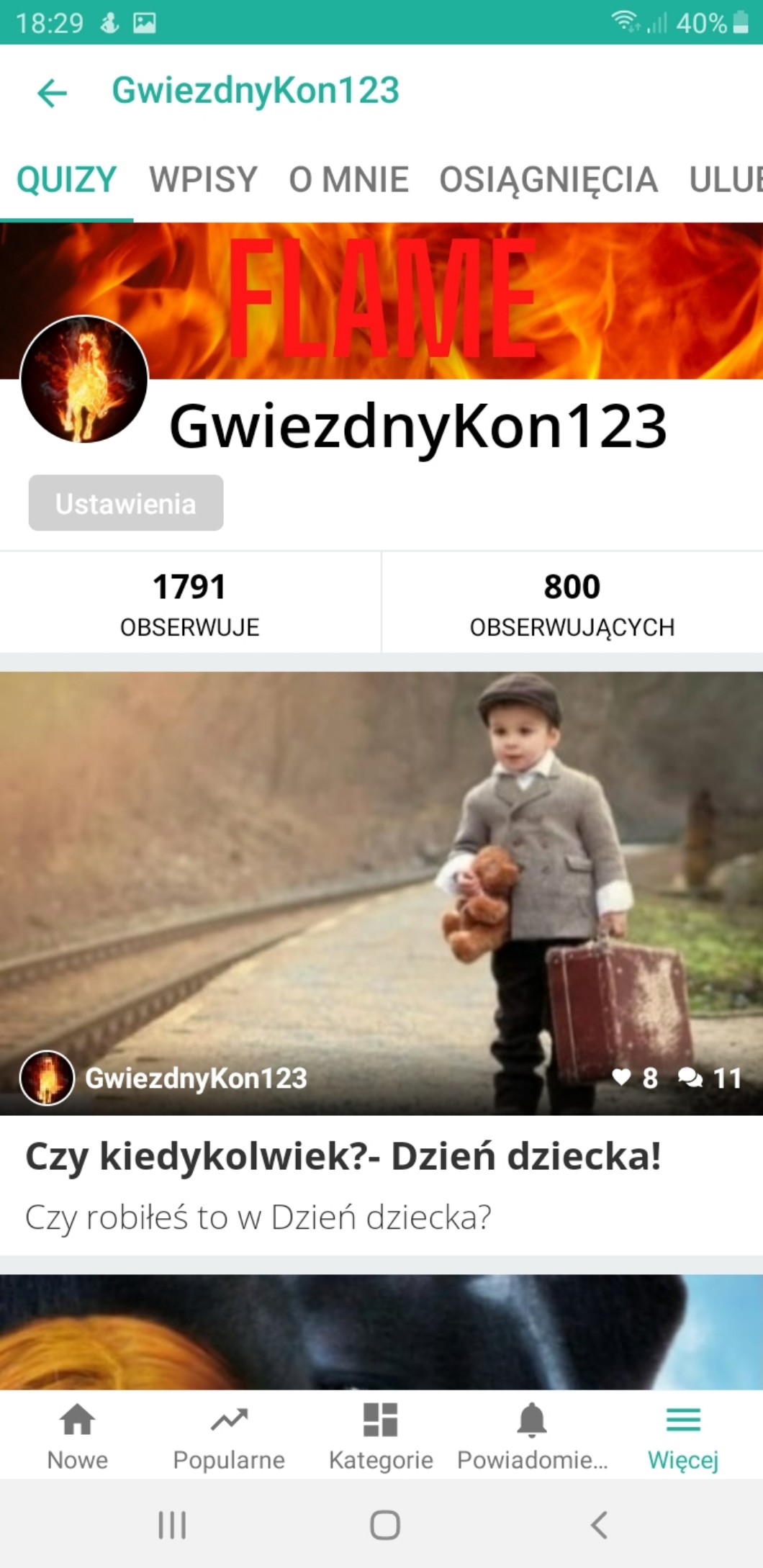Go back using the top arrow
The height and width of the screenshot is (1568, 763).
point(52,93)
